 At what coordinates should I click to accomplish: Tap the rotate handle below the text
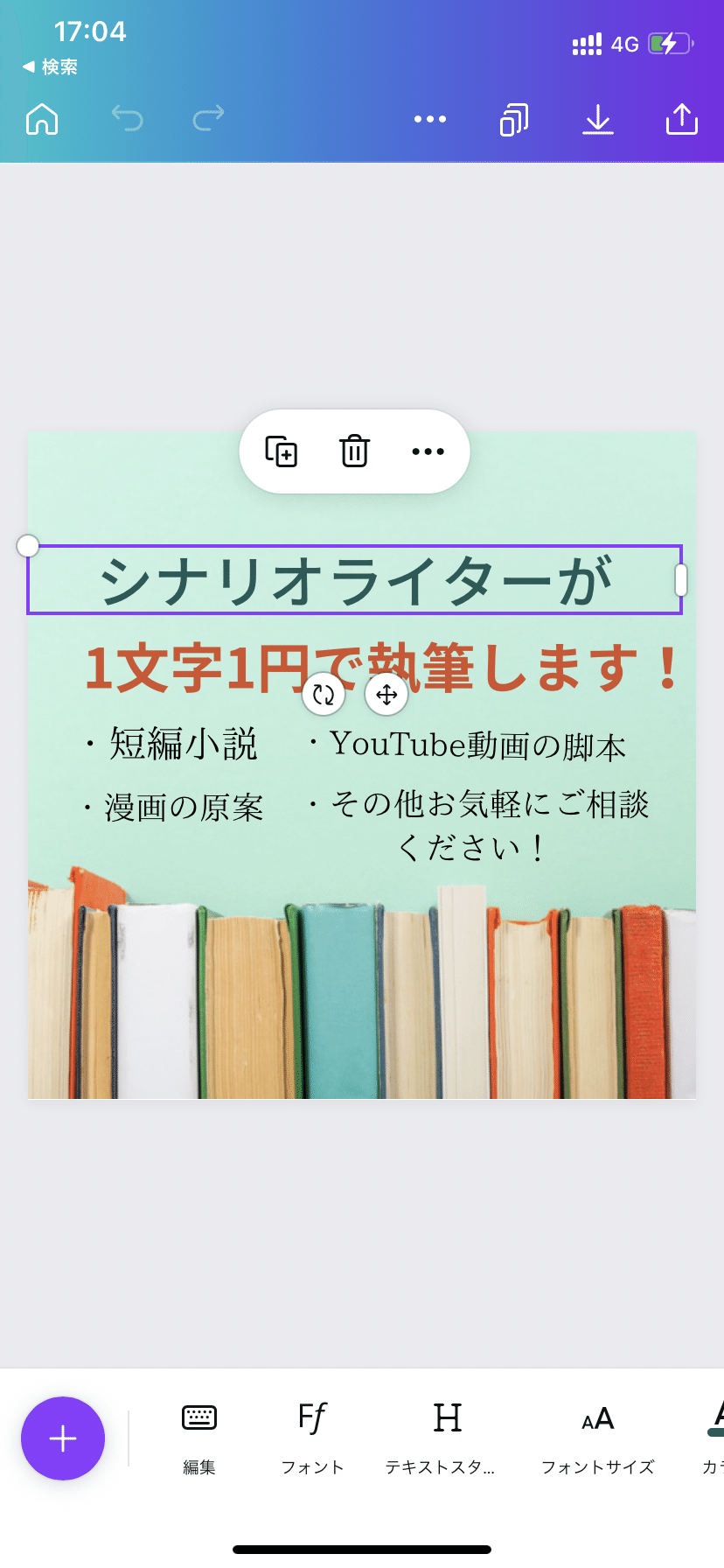coord(324,696)
